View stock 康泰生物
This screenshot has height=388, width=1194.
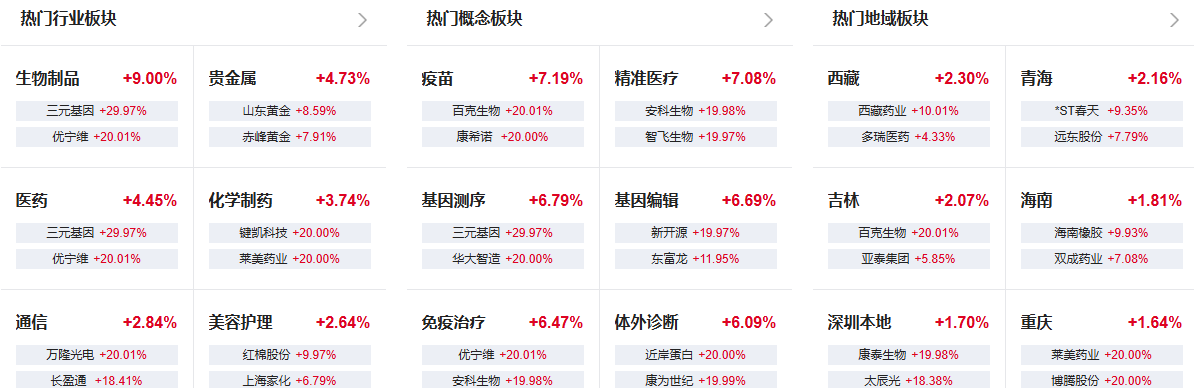(x=880, y=355)
